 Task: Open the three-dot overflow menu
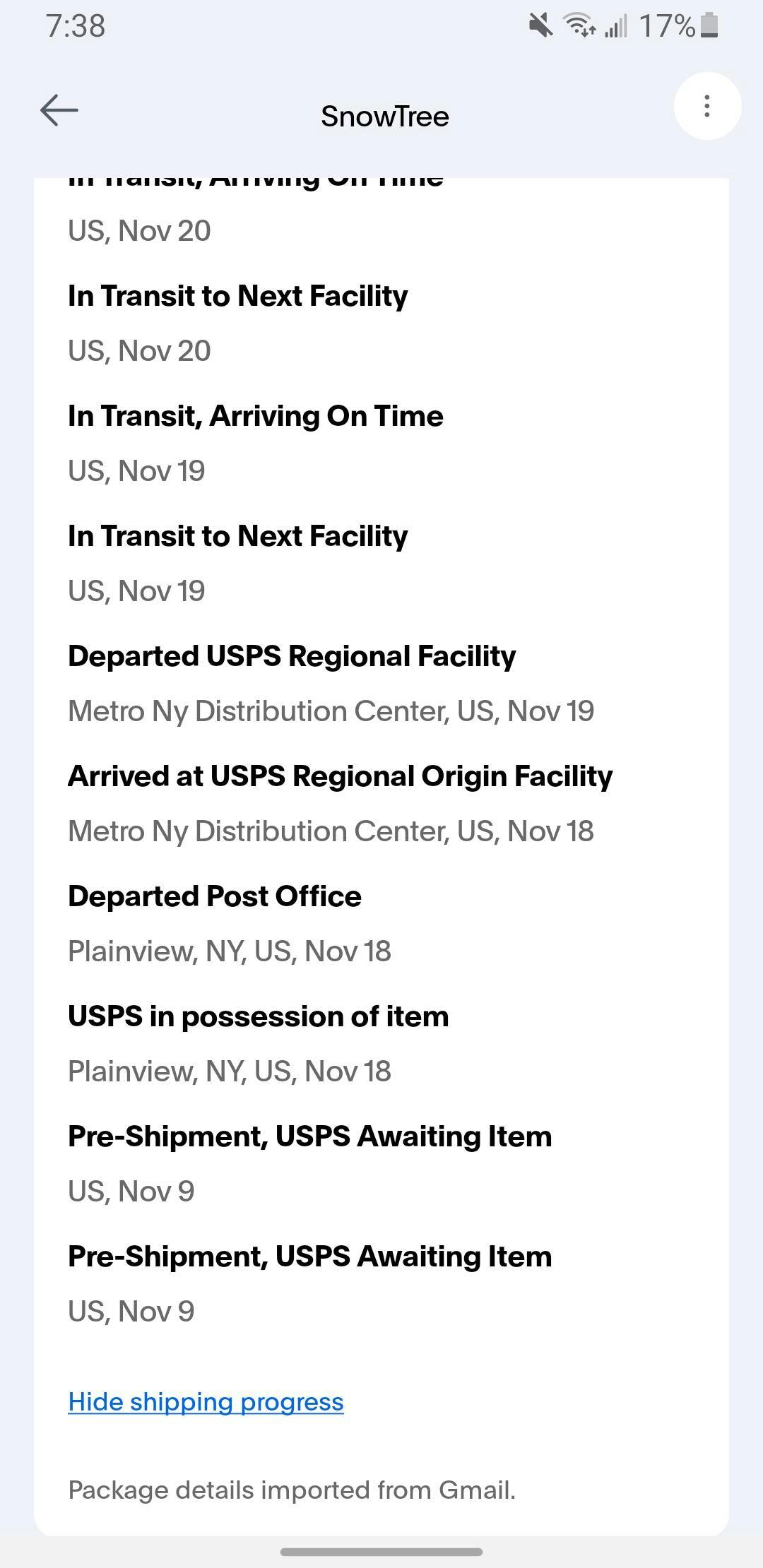[706, 107]
